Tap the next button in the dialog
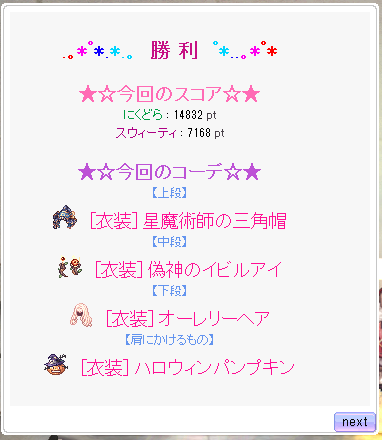This screenshot has width=382, height=440. (355, 422)
